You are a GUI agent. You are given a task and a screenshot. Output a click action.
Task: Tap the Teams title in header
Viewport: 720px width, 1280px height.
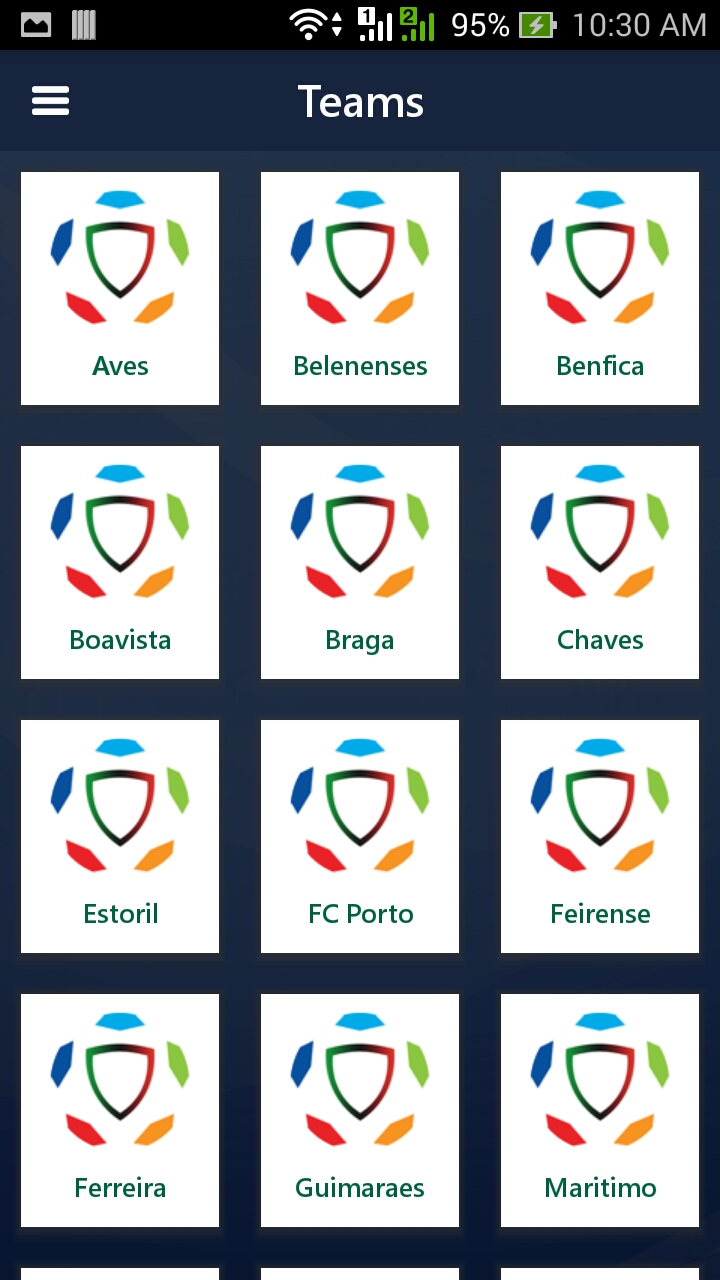click(360, 100)
